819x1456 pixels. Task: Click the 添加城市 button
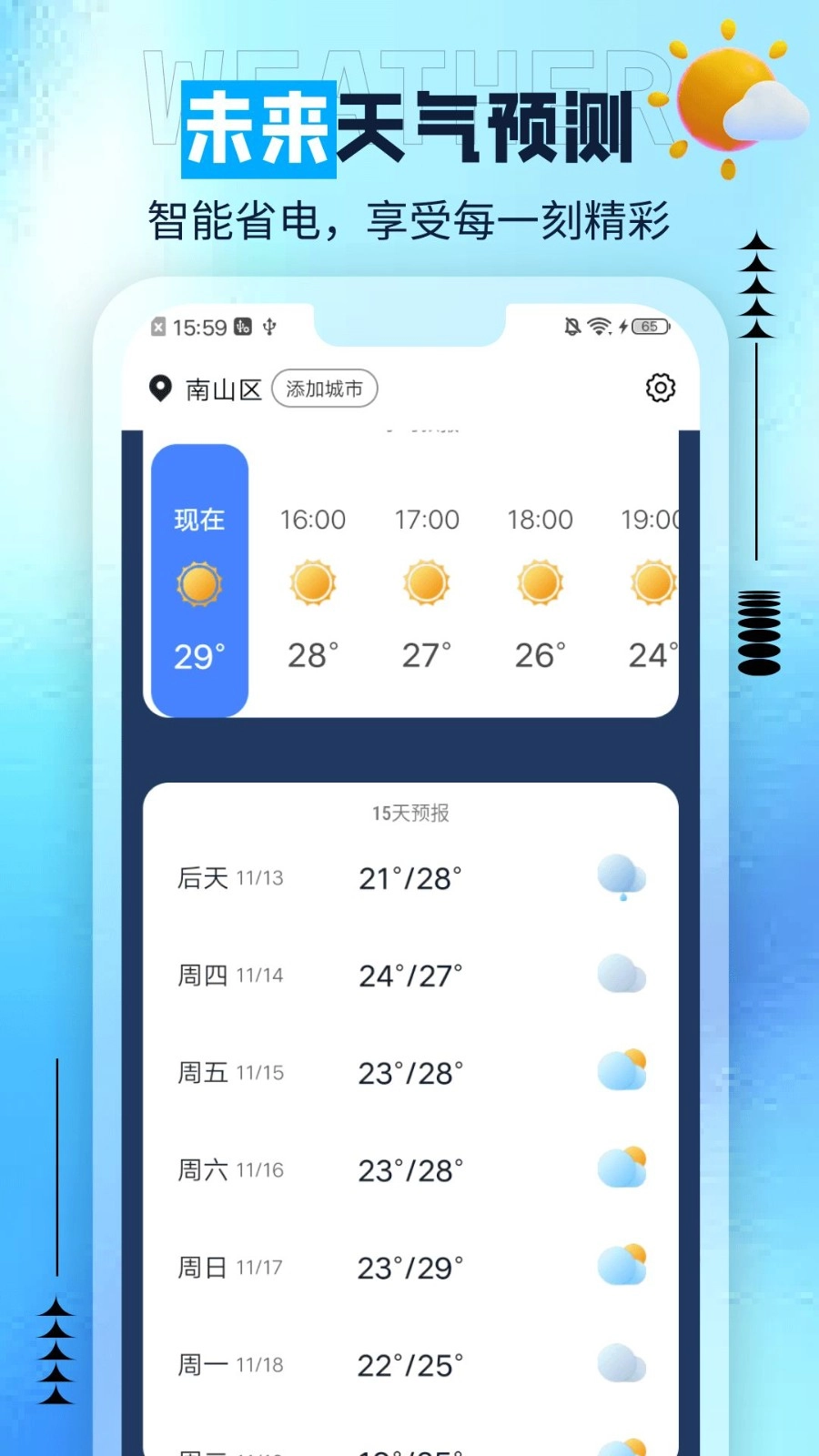pos(324,389)
